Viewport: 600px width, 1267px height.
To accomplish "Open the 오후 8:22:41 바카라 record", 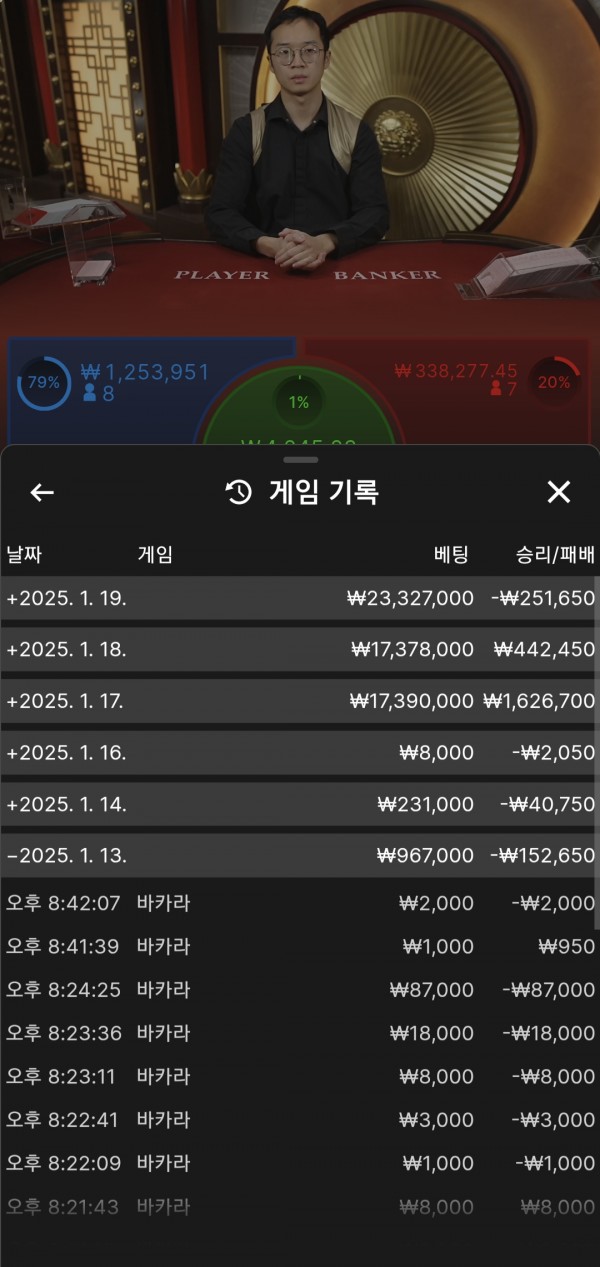I will pyautogui.click(x=298, y=1120).
